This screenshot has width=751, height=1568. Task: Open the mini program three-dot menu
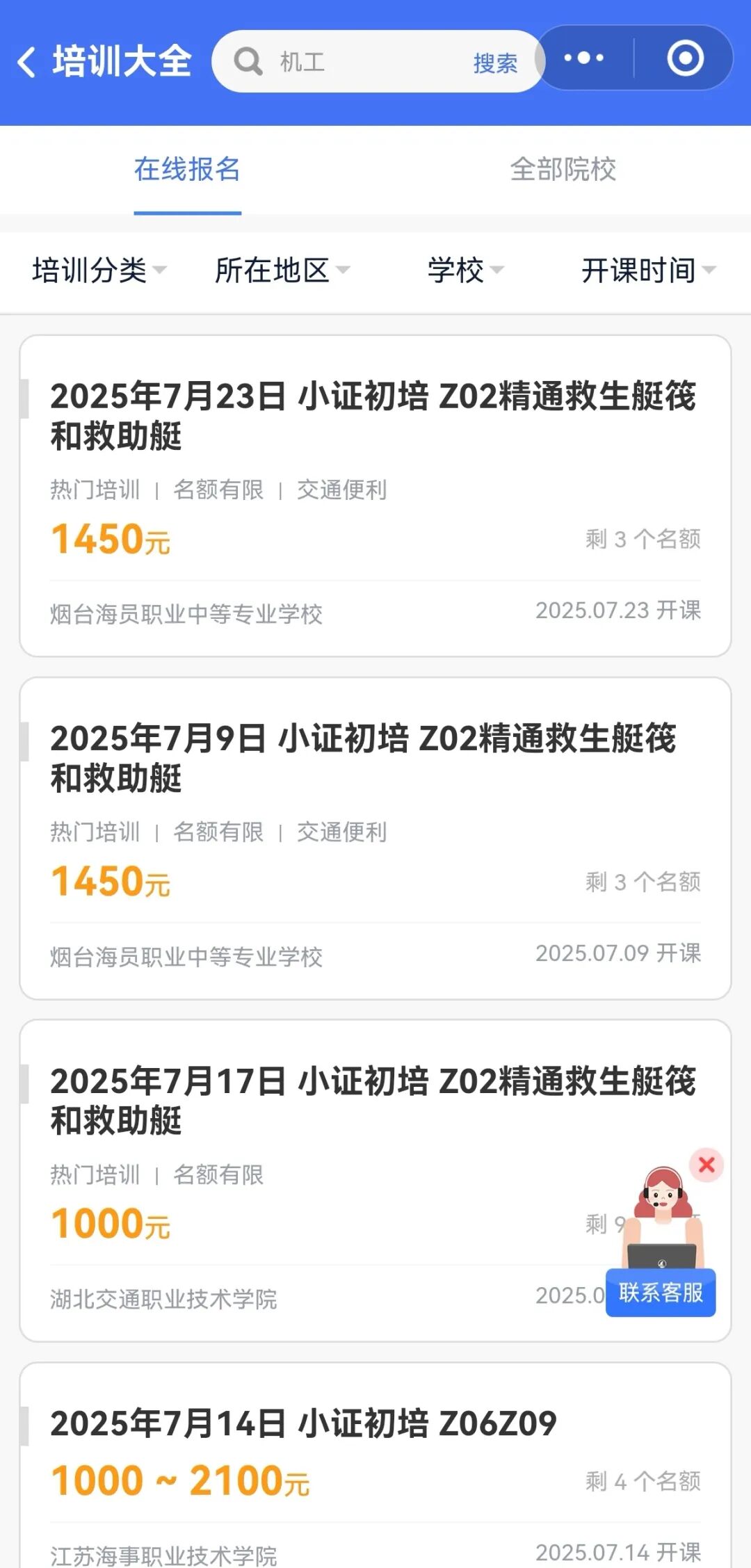point(584,58)
